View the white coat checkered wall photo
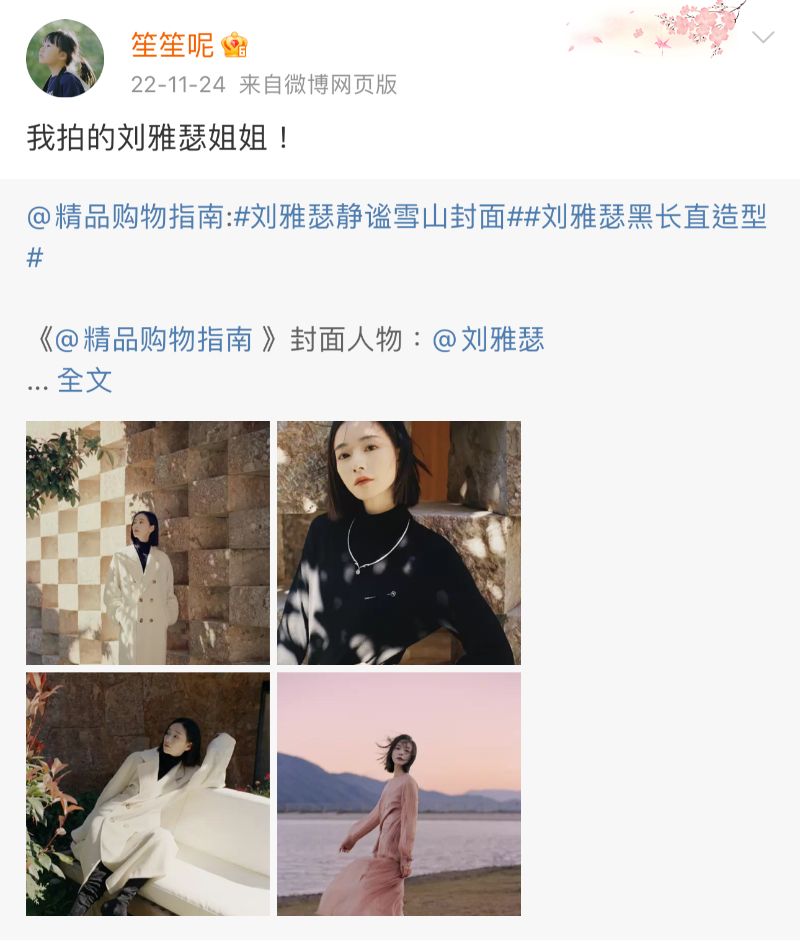The height and width of the screenshot is (941, 800). pos(148,543)
